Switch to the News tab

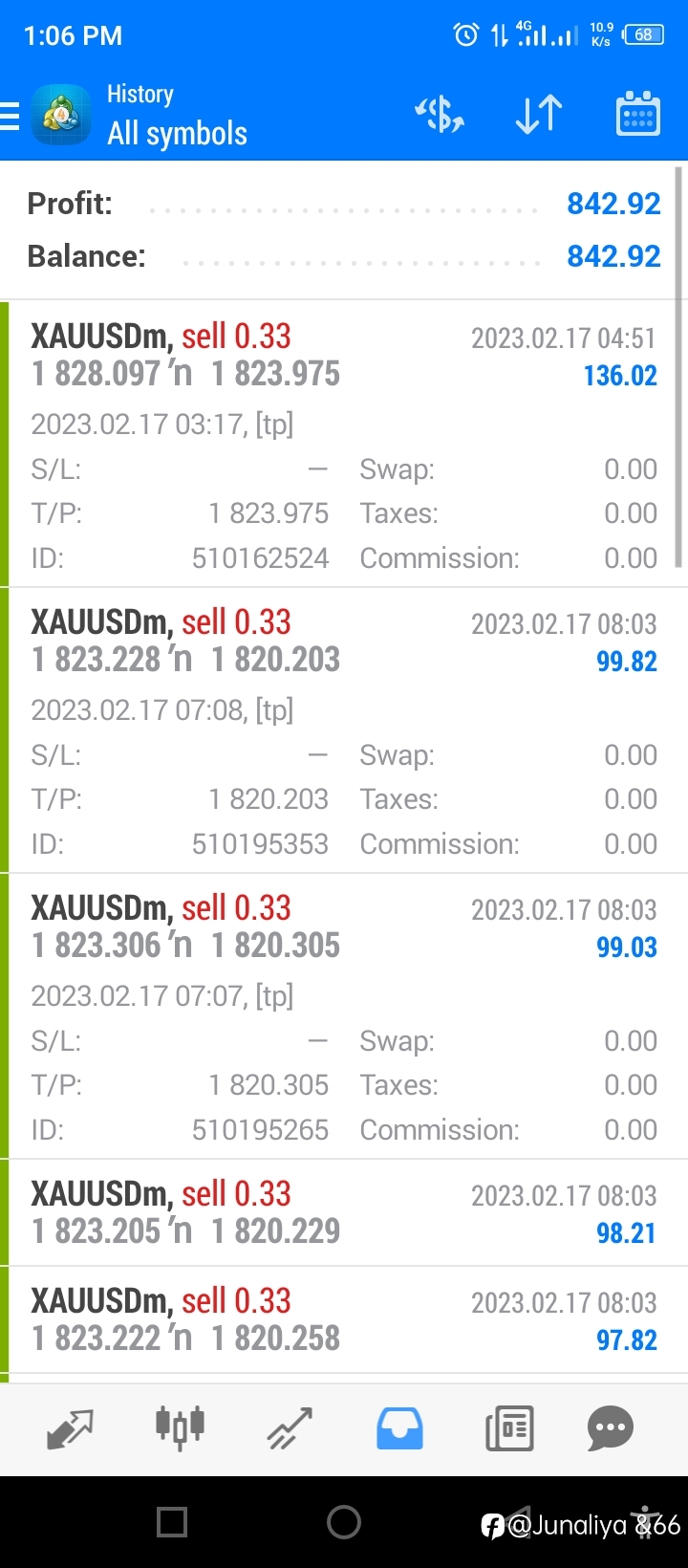[x=509, y=1429]
